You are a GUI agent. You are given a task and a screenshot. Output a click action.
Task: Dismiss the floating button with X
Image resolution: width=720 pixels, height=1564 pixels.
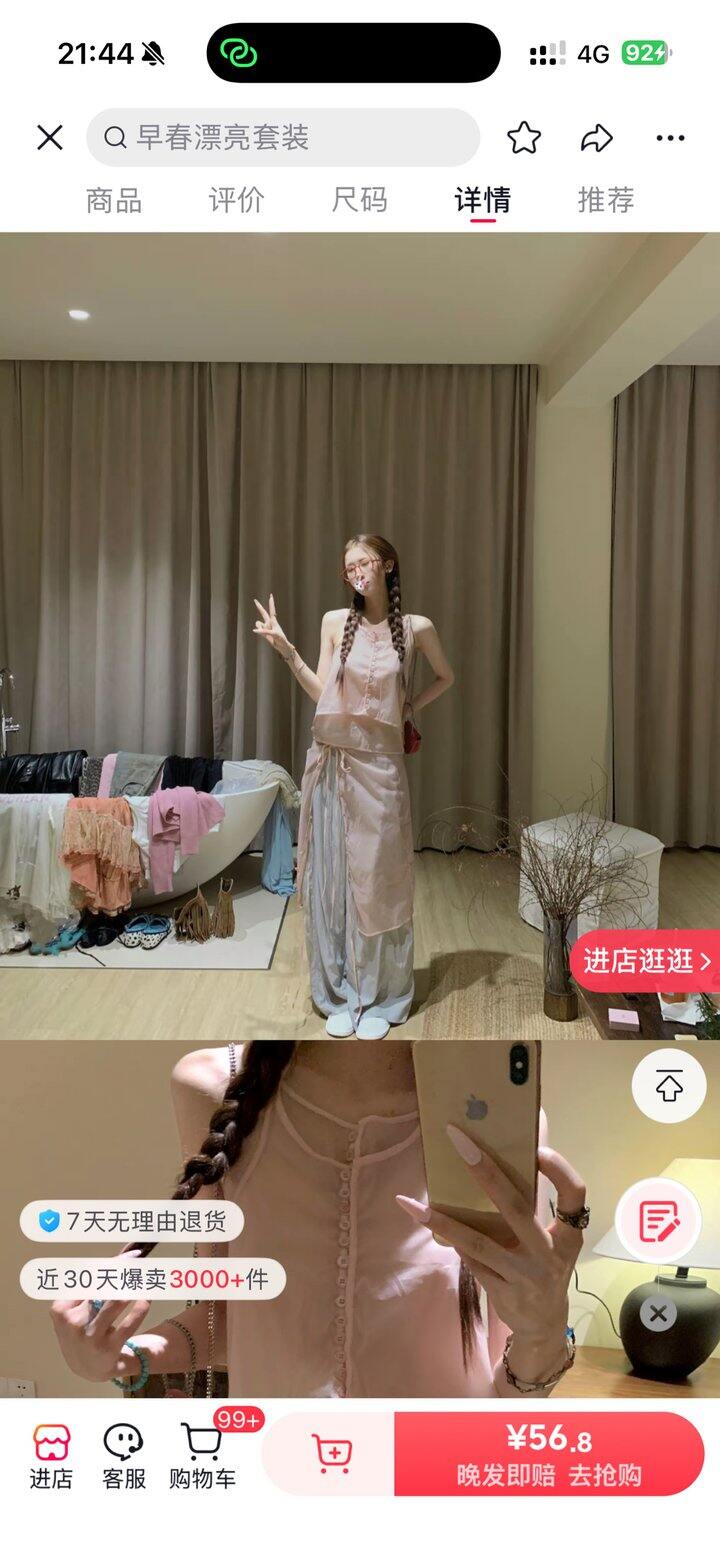click(658, 1313)
